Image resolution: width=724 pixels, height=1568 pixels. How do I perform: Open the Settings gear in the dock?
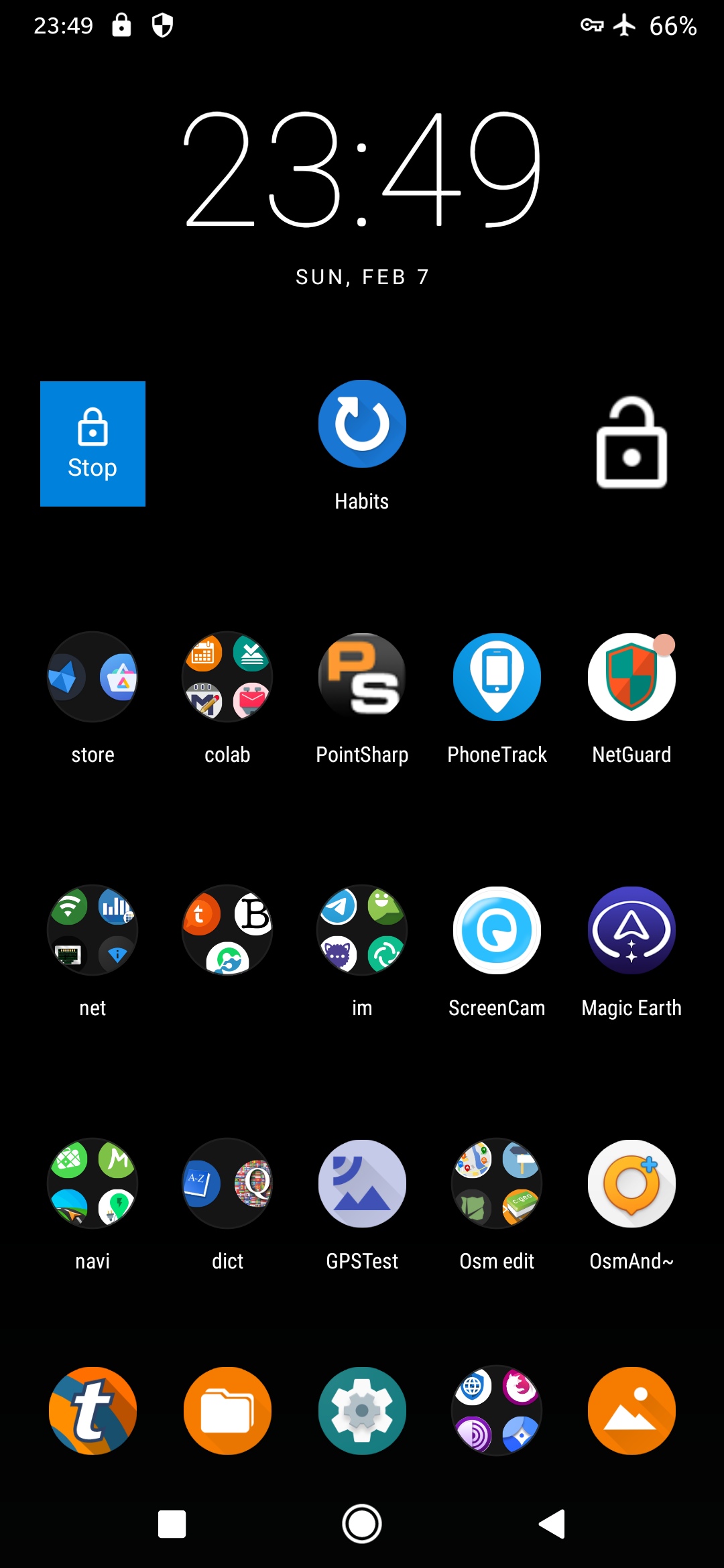pos(362,1411)
